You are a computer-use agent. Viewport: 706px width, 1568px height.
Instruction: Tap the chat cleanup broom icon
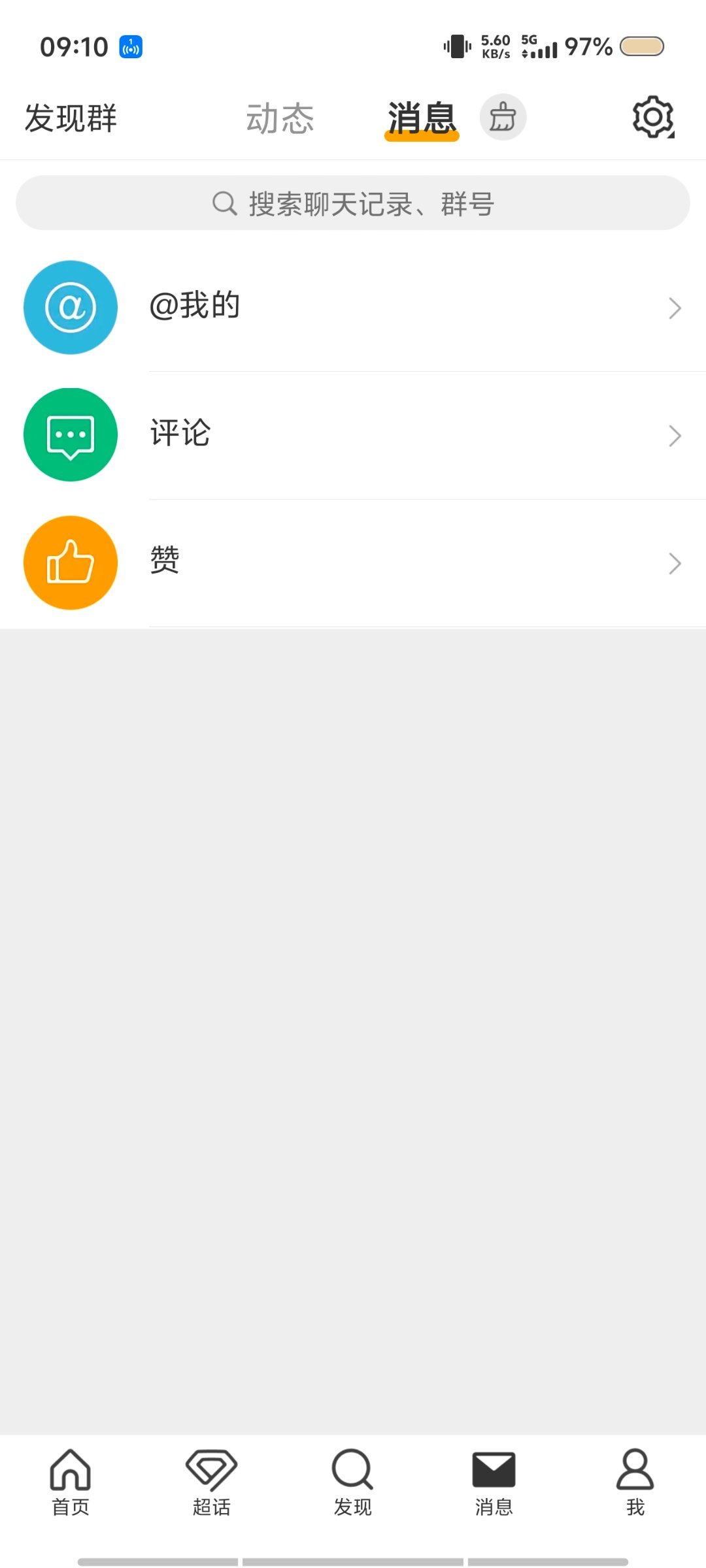click(x=503, y=117)
